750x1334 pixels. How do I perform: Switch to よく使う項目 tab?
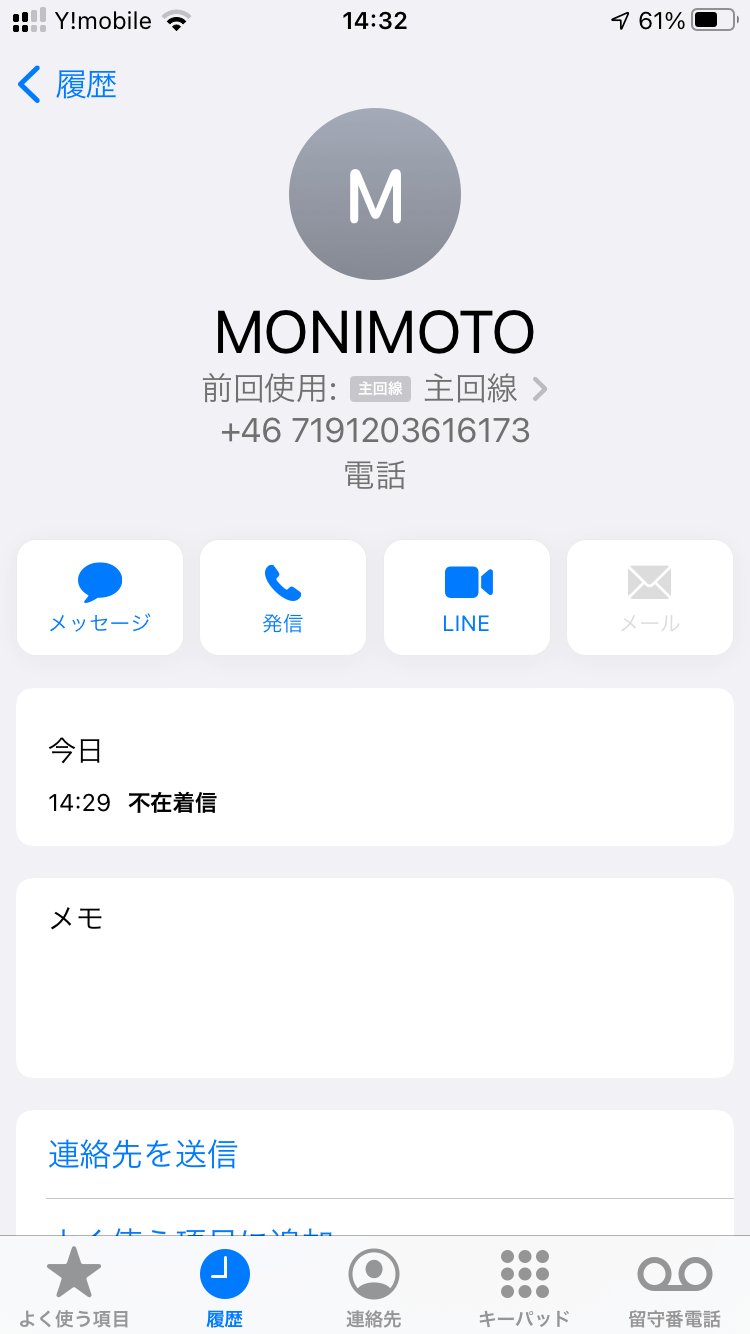[x=75, y=1288]
